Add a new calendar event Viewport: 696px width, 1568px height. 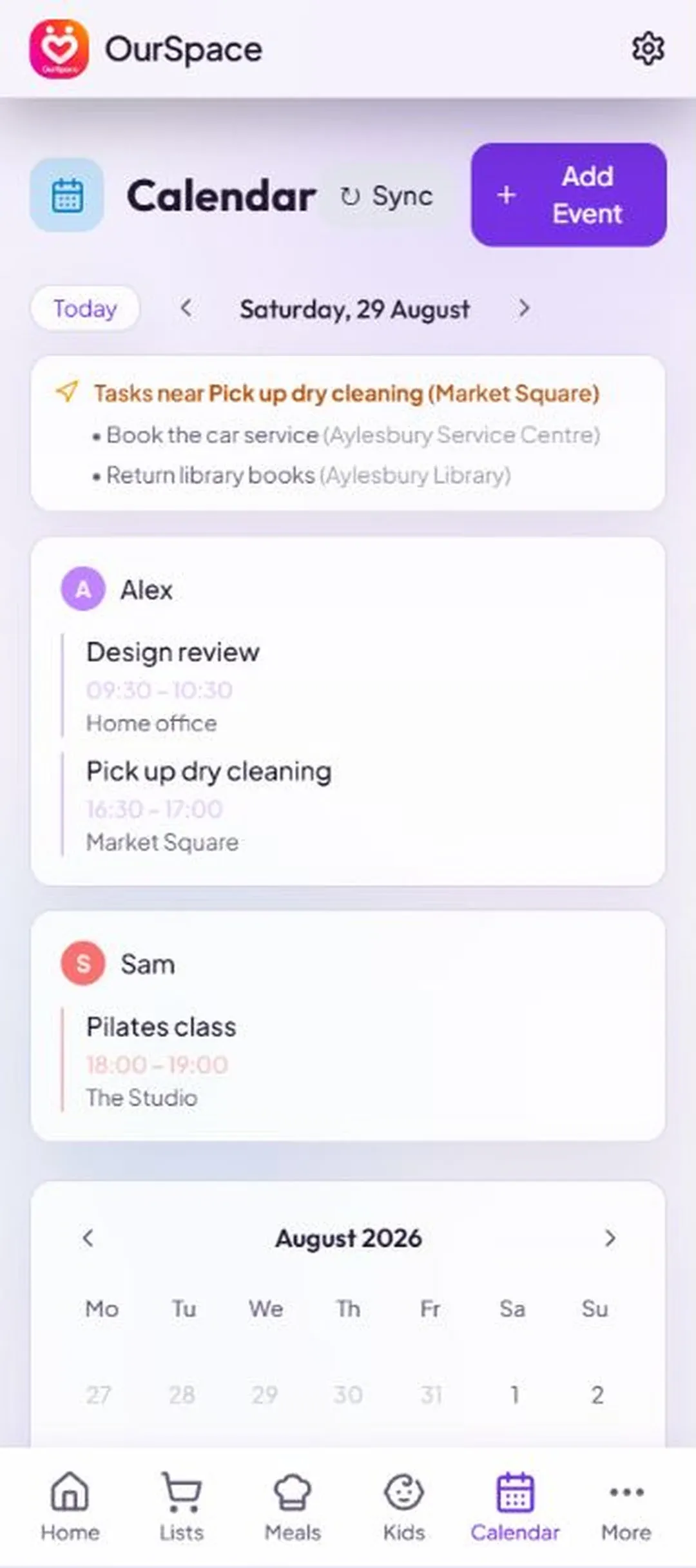pyautogui.click(x=568, y=195)
